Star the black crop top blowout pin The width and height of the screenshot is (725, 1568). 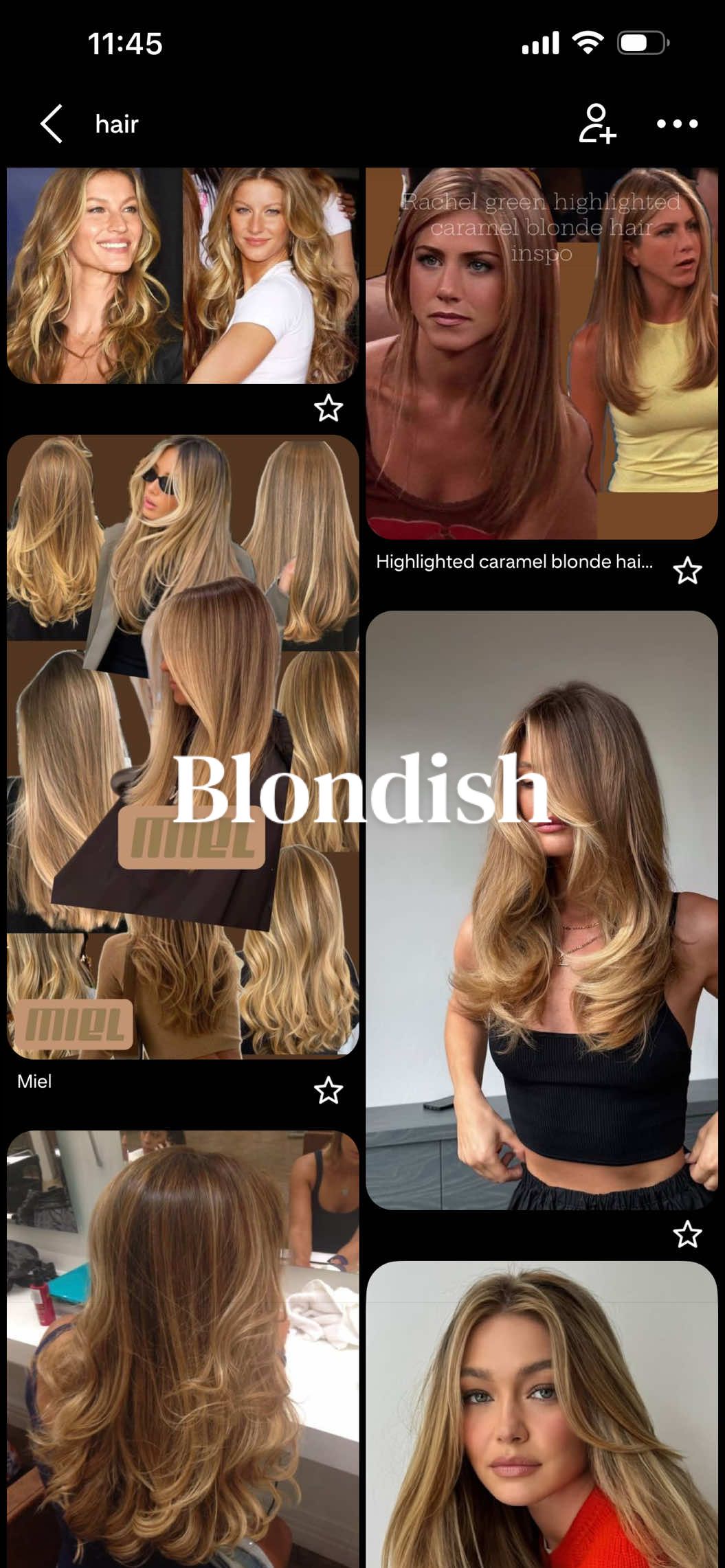coord(687,1234)
